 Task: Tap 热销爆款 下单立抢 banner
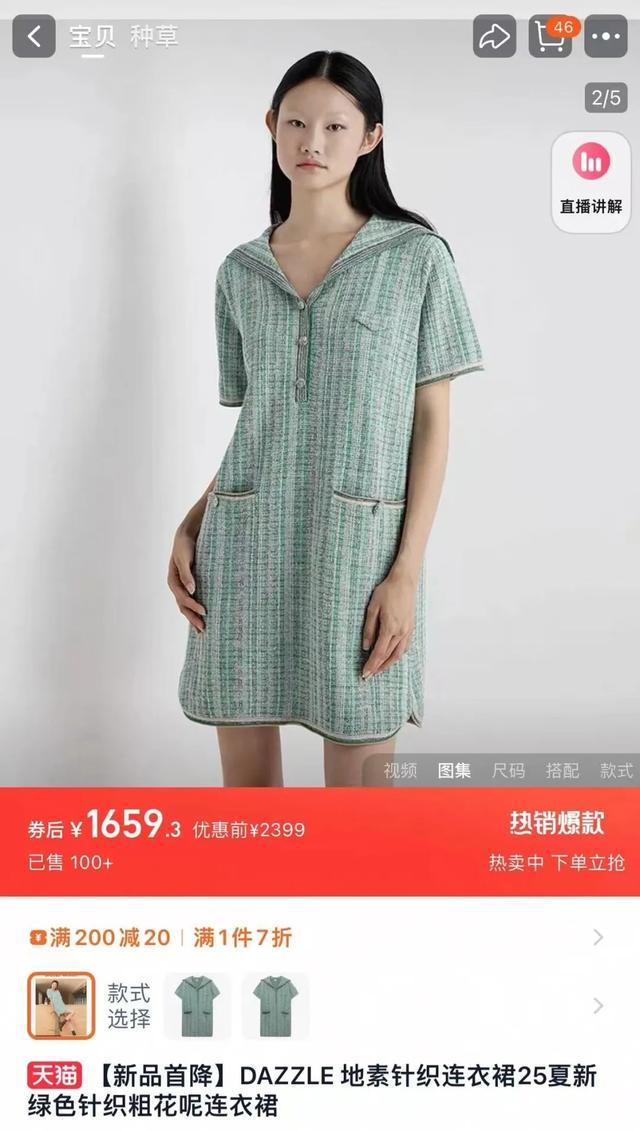556,841
